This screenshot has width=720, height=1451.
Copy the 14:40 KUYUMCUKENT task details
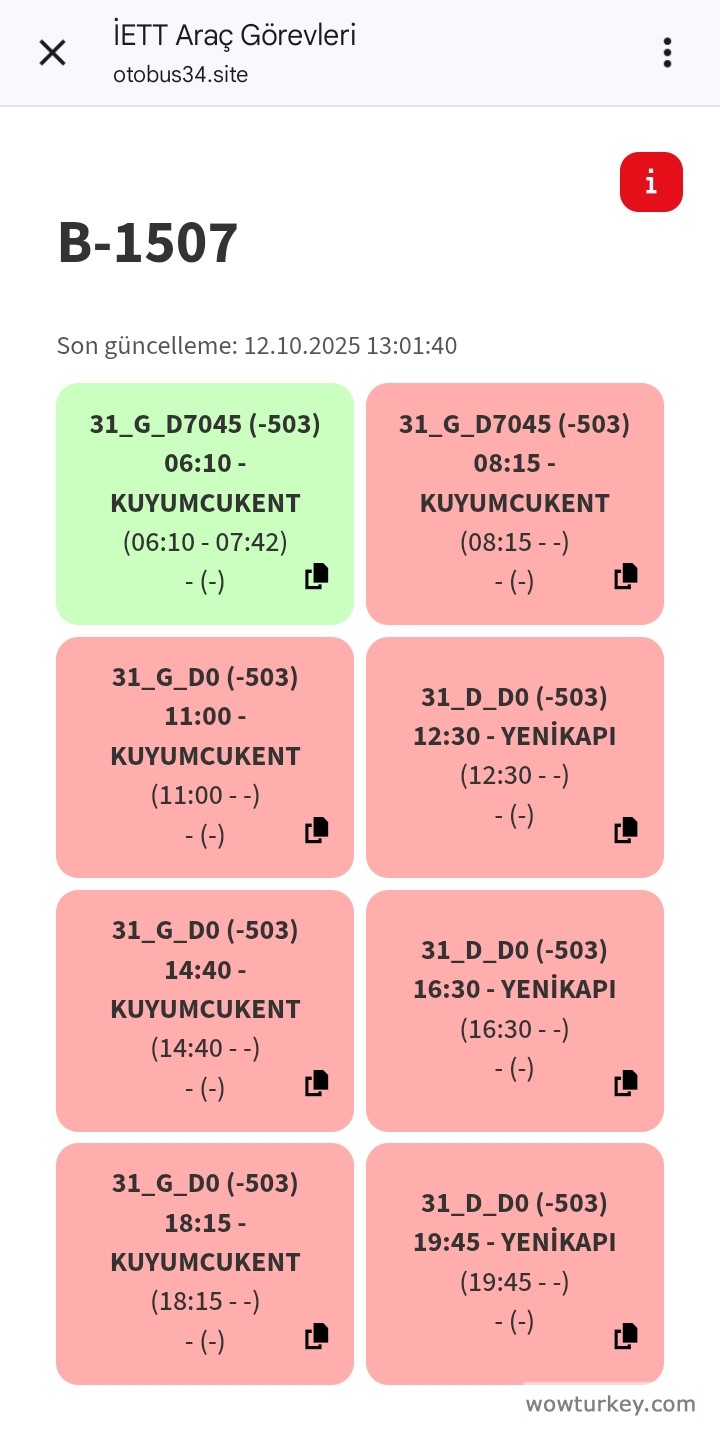click(x=317, y=1083)
